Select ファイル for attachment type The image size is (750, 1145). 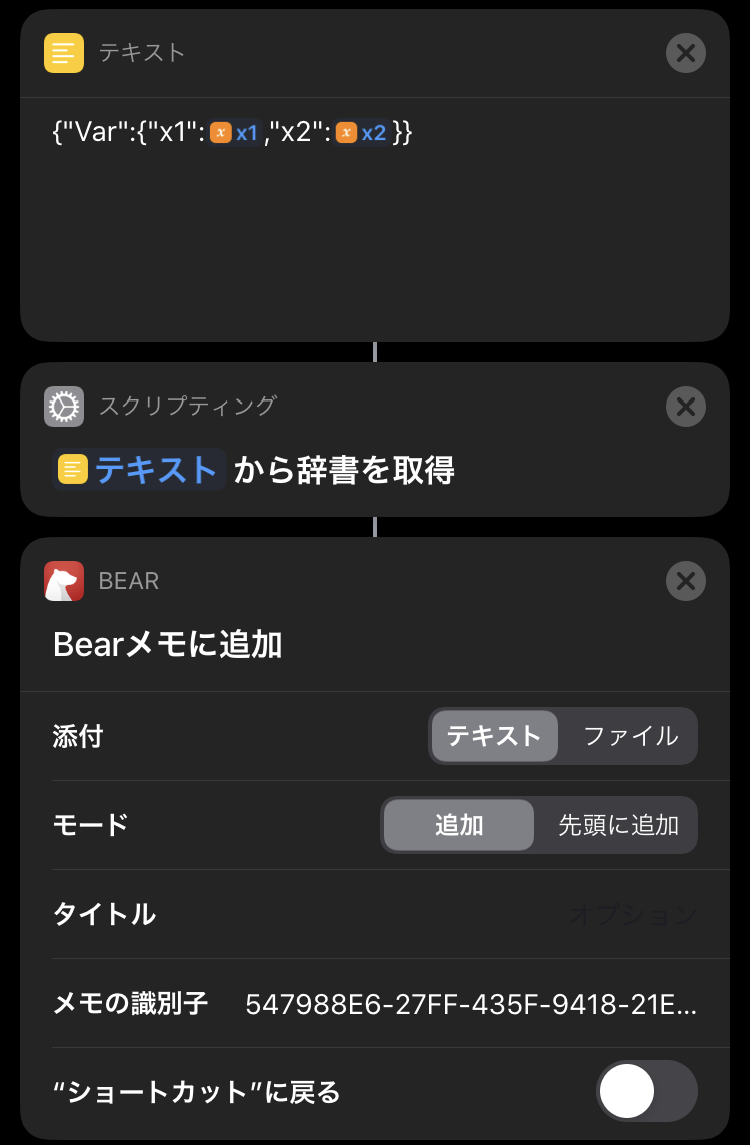click(630, 737)
